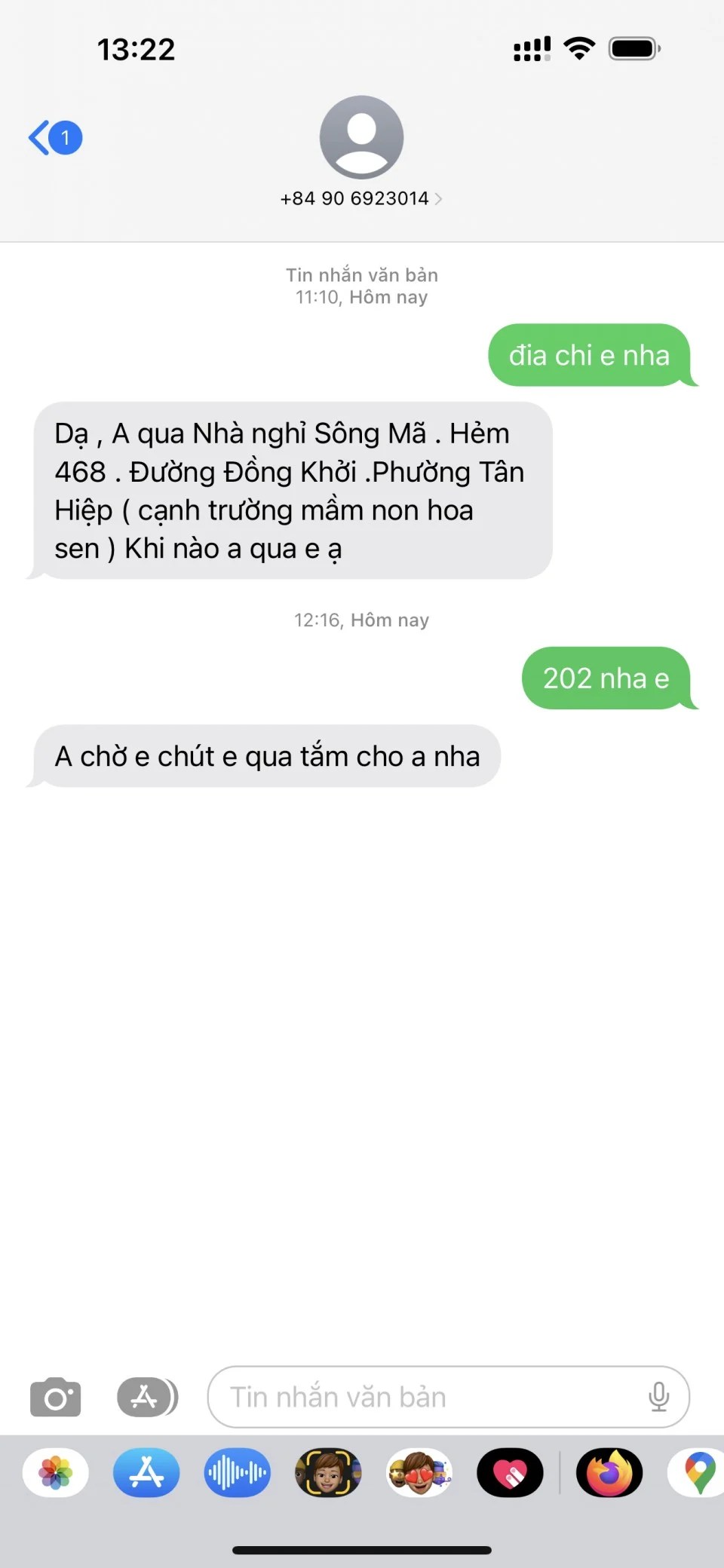Open the Digital Touch heart app
The height and width of the screenshot is (1568, 724).
point(510,1472)
